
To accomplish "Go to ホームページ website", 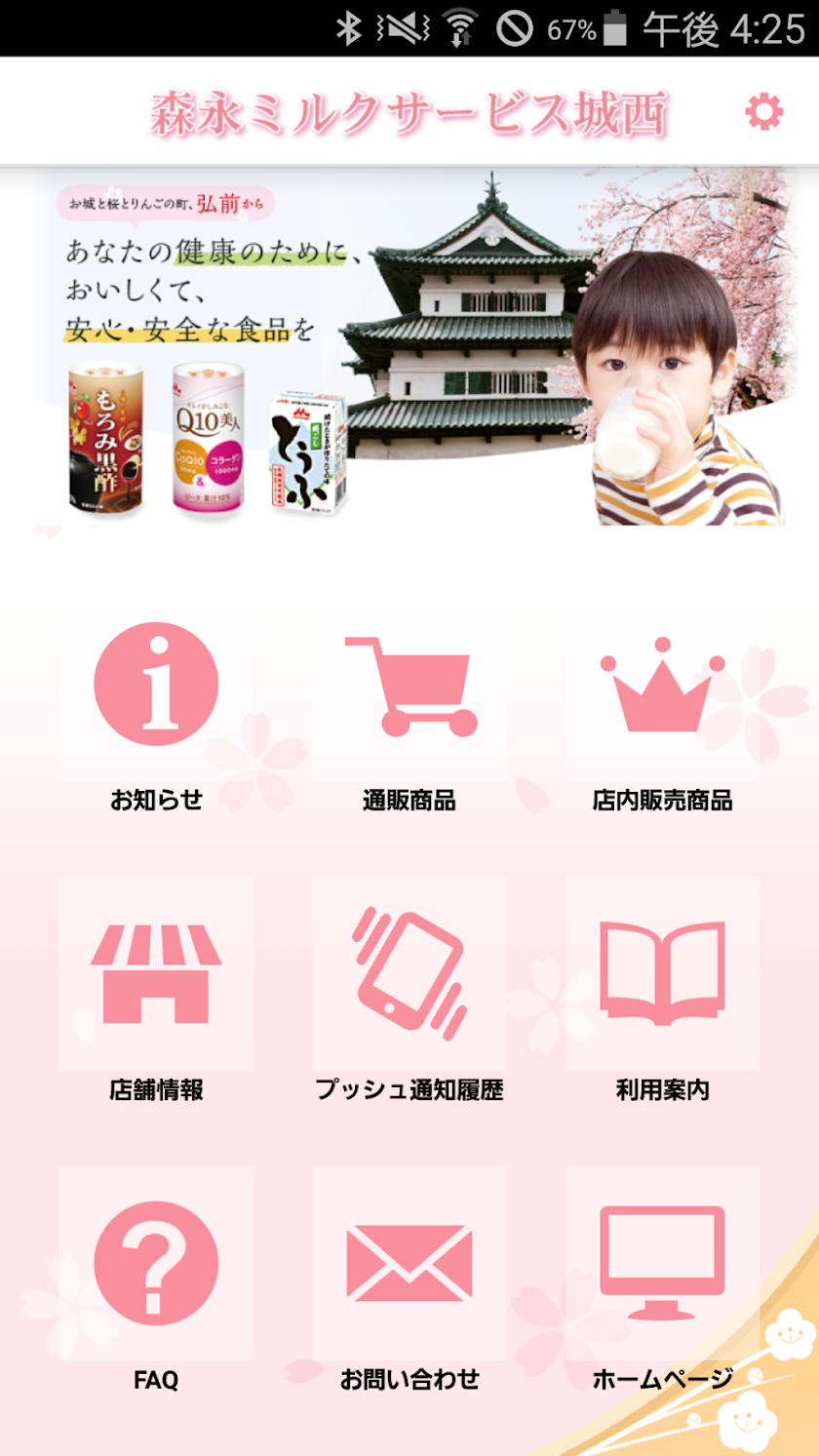I will click(662, 1273).
